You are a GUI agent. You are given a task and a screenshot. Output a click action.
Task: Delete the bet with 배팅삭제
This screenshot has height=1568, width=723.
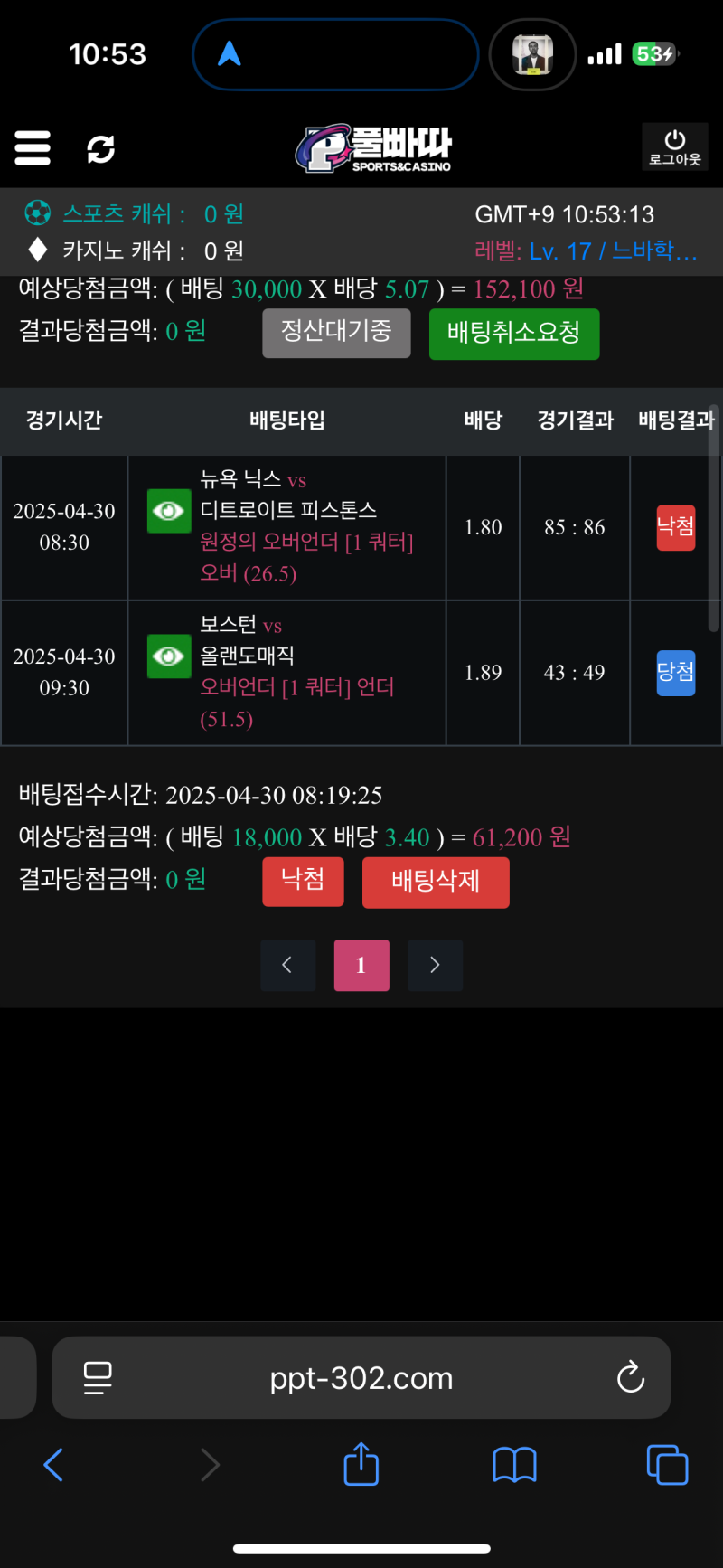(x=436, y=882)
